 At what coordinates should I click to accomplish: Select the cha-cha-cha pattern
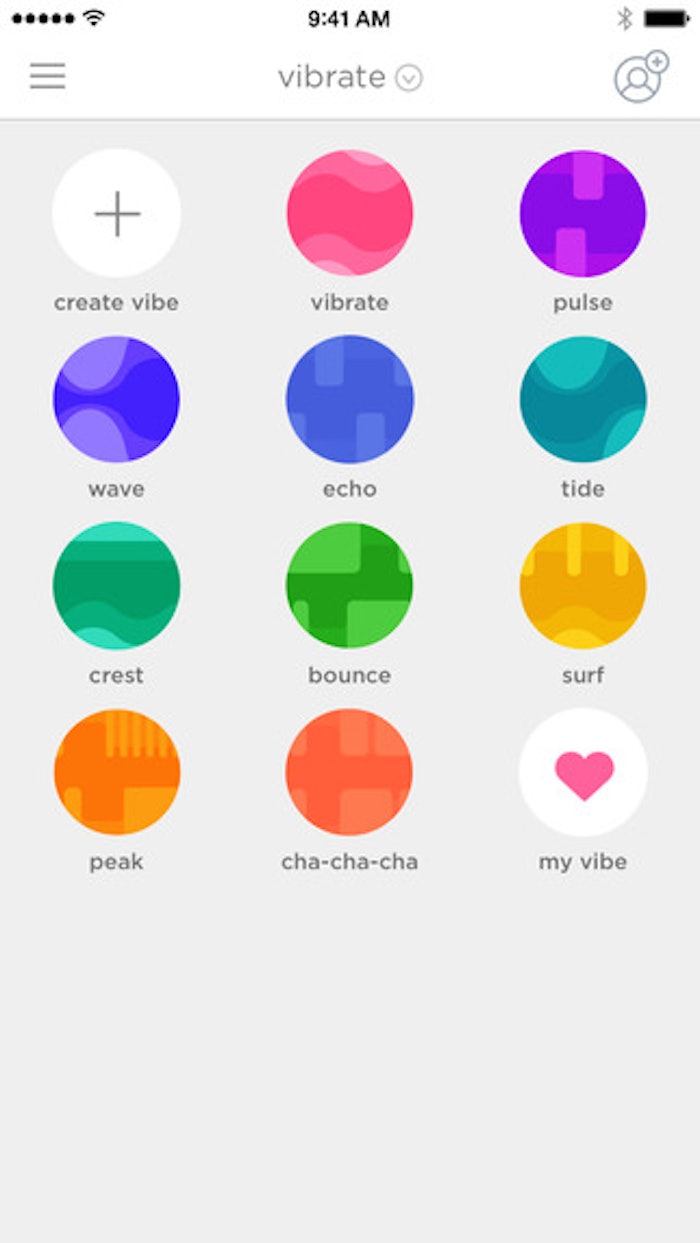pyautogui.click(x=349, y=771)
